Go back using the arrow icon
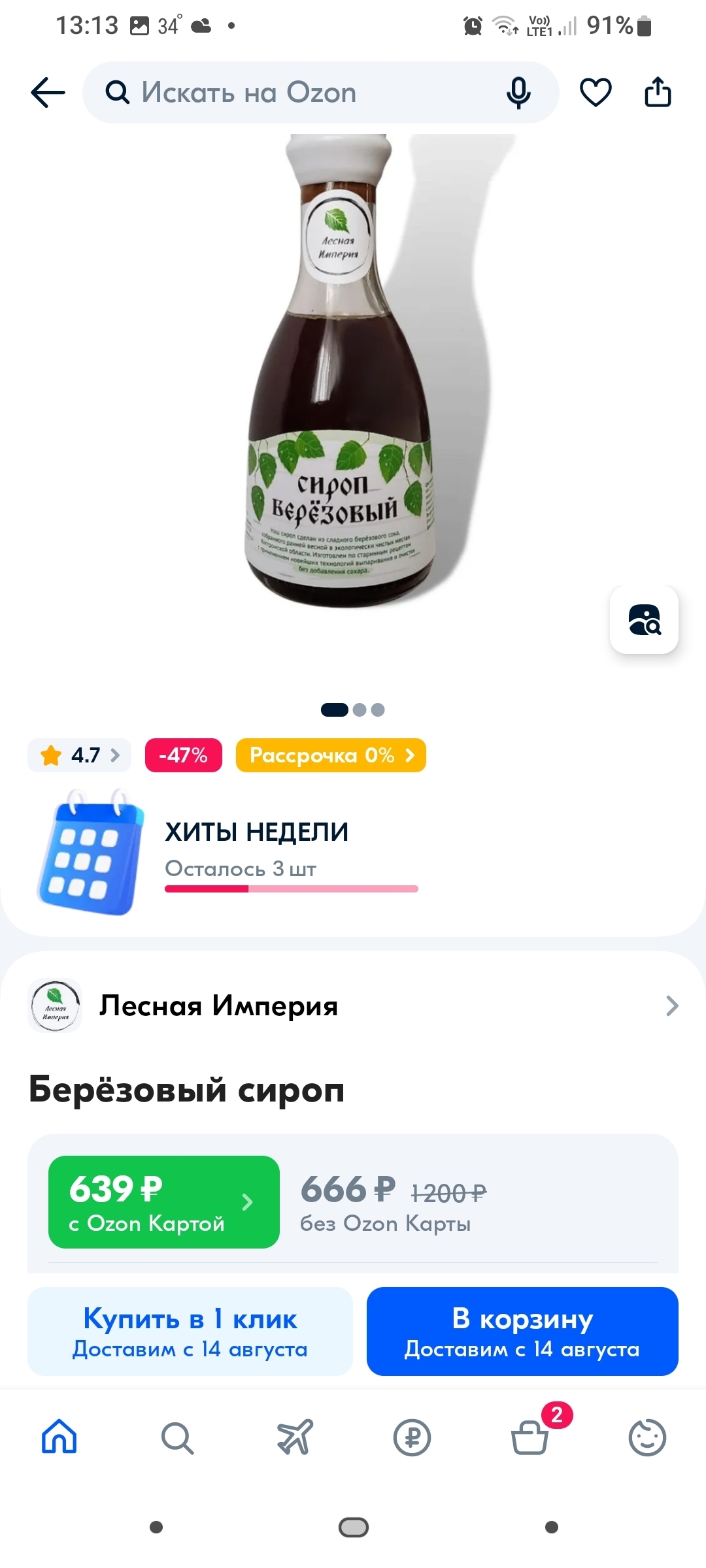 (48, 92)
